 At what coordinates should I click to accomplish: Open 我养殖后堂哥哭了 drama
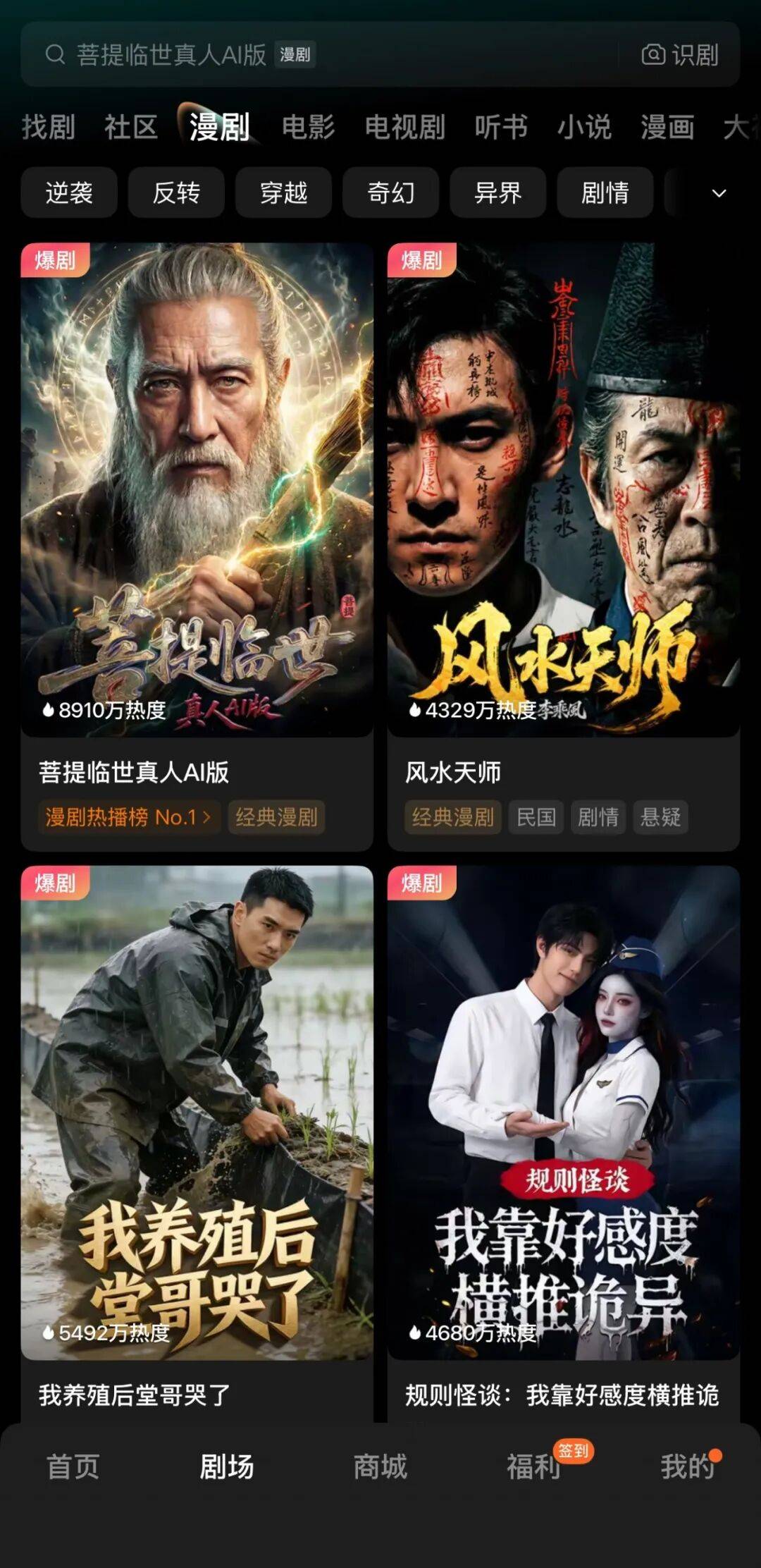[197, 1113]
